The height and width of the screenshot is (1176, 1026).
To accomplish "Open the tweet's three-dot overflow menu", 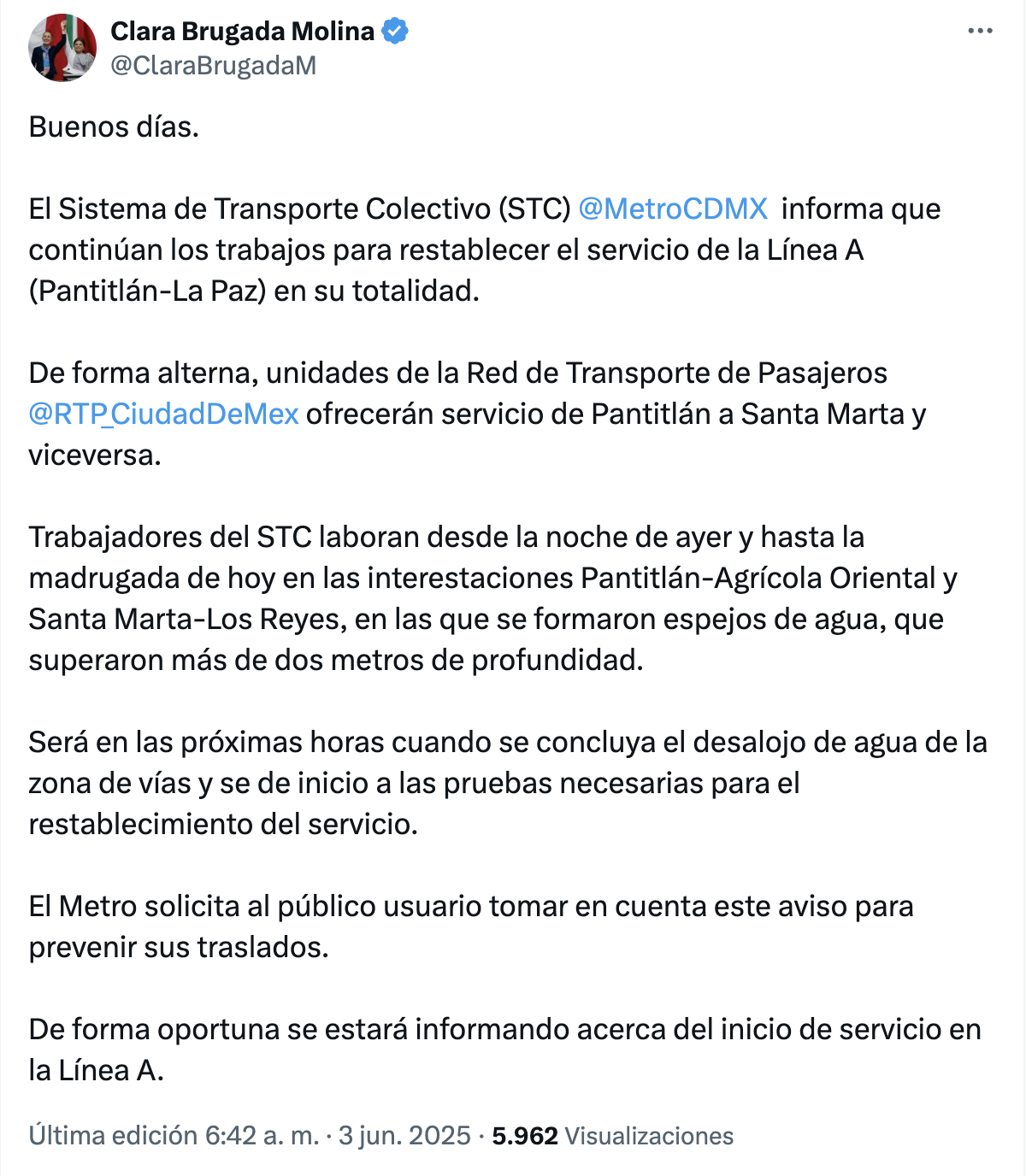I will pos(980,32).
